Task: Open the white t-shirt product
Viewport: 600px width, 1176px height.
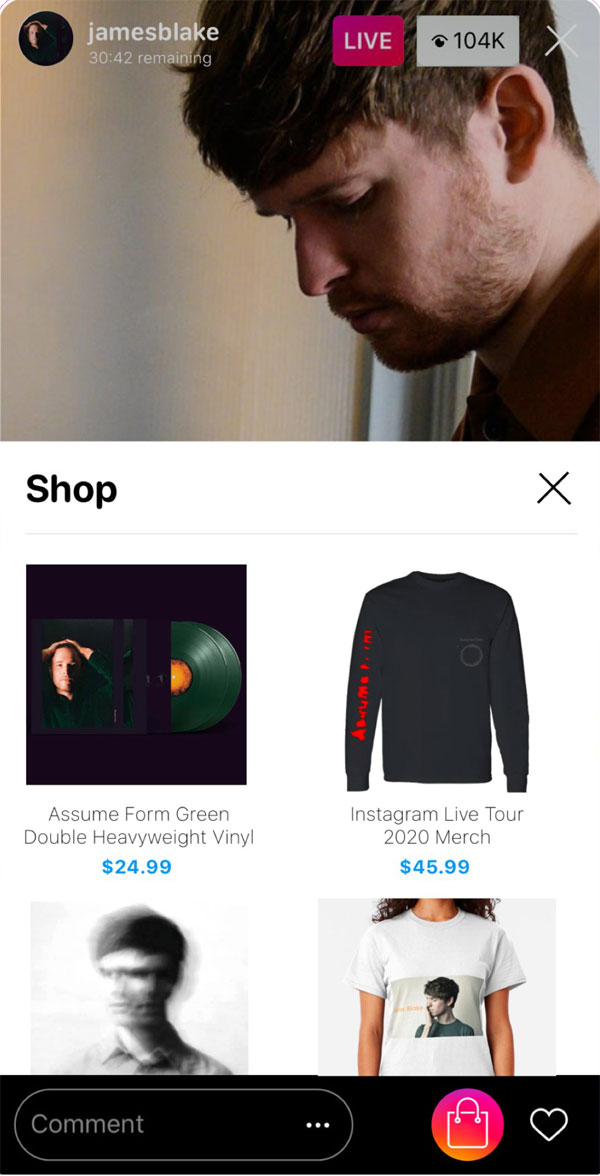Action: point(436,986)
